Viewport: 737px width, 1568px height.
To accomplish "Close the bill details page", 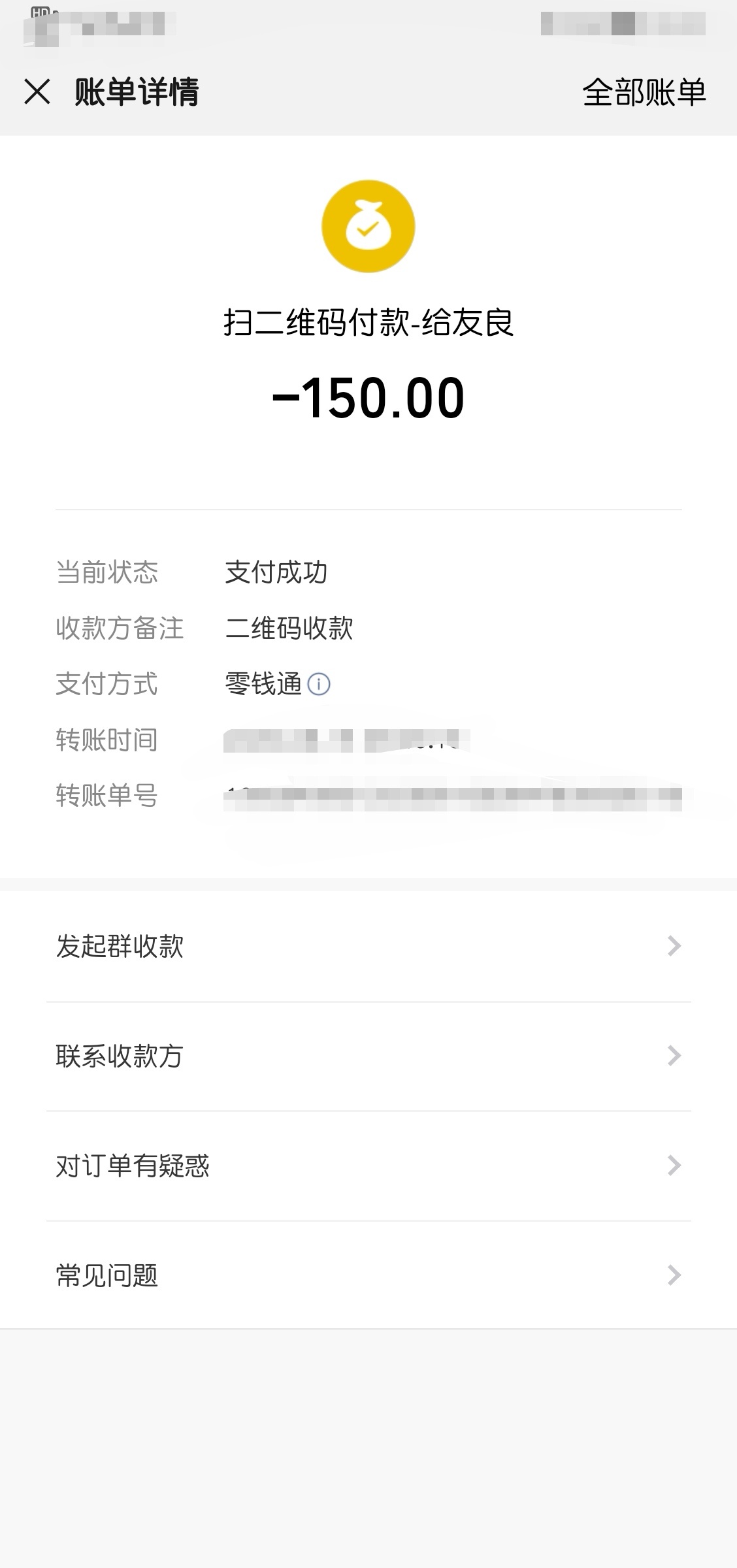I will (37, 91).
